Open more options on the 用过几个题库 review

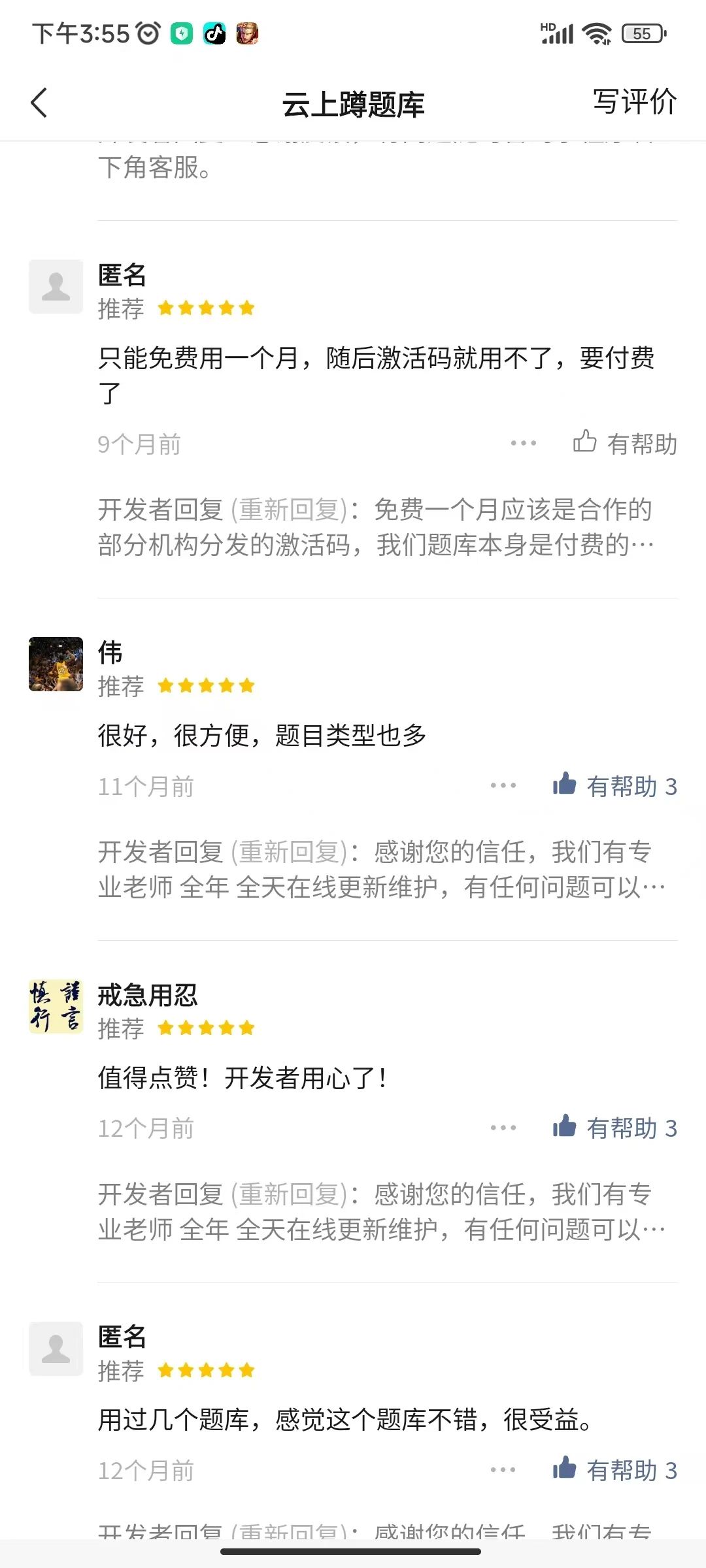(503, 1471)
